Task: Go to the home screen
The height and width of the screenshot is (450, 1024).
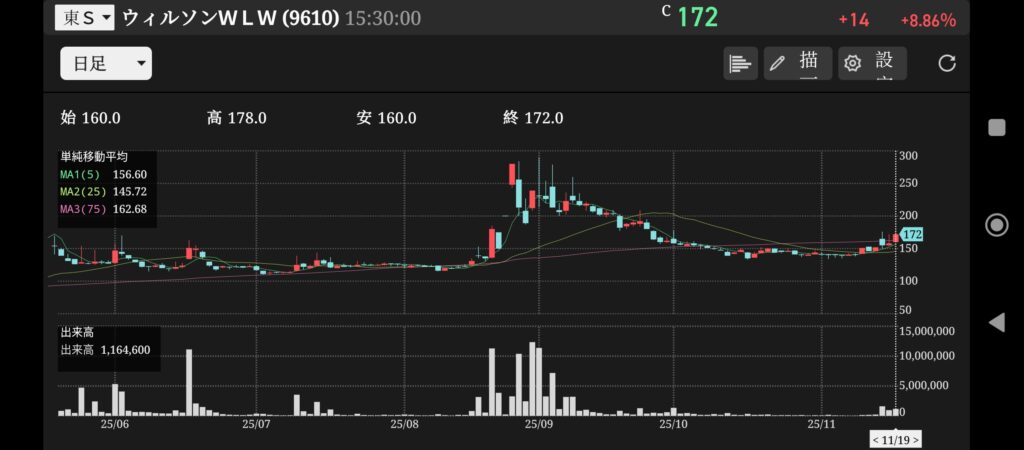Action: (996, 224)
